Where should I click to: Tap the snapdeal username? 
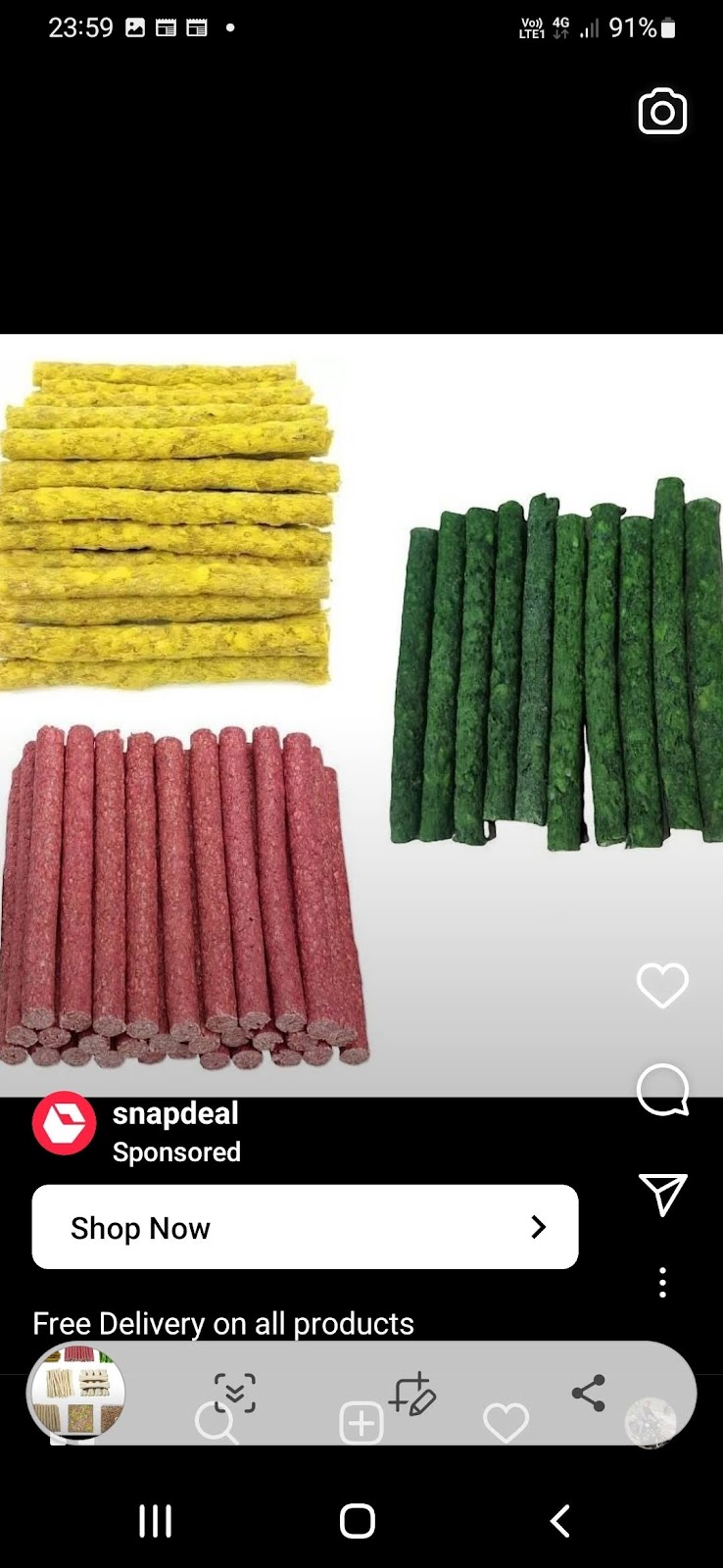click(175, 1113)
